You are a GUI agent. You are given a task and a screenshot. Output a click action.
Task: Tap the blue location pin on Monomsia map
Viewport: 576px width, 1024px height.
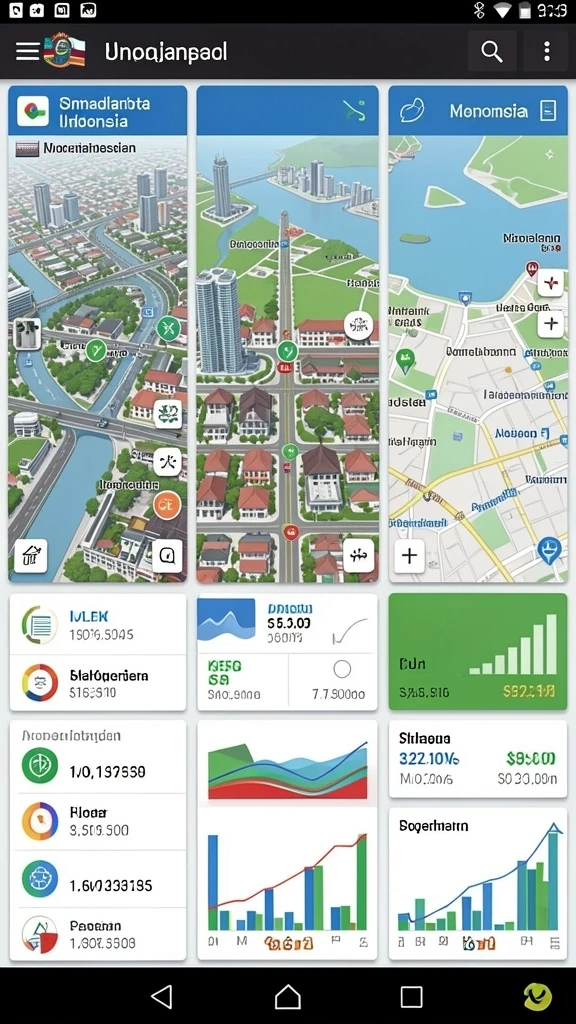549,549
